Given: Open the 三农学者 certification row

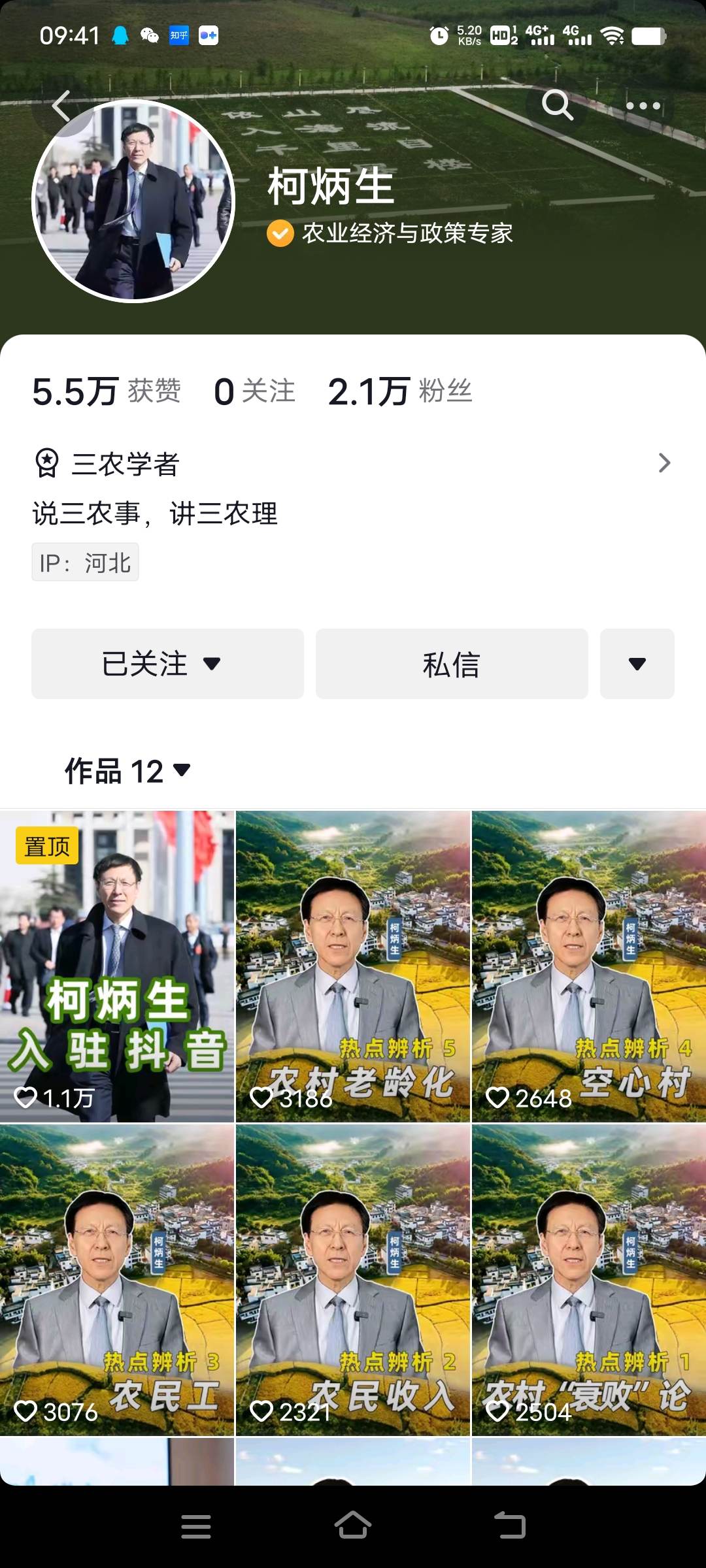Looking at the screenshot, I should [x=353, y=463].
